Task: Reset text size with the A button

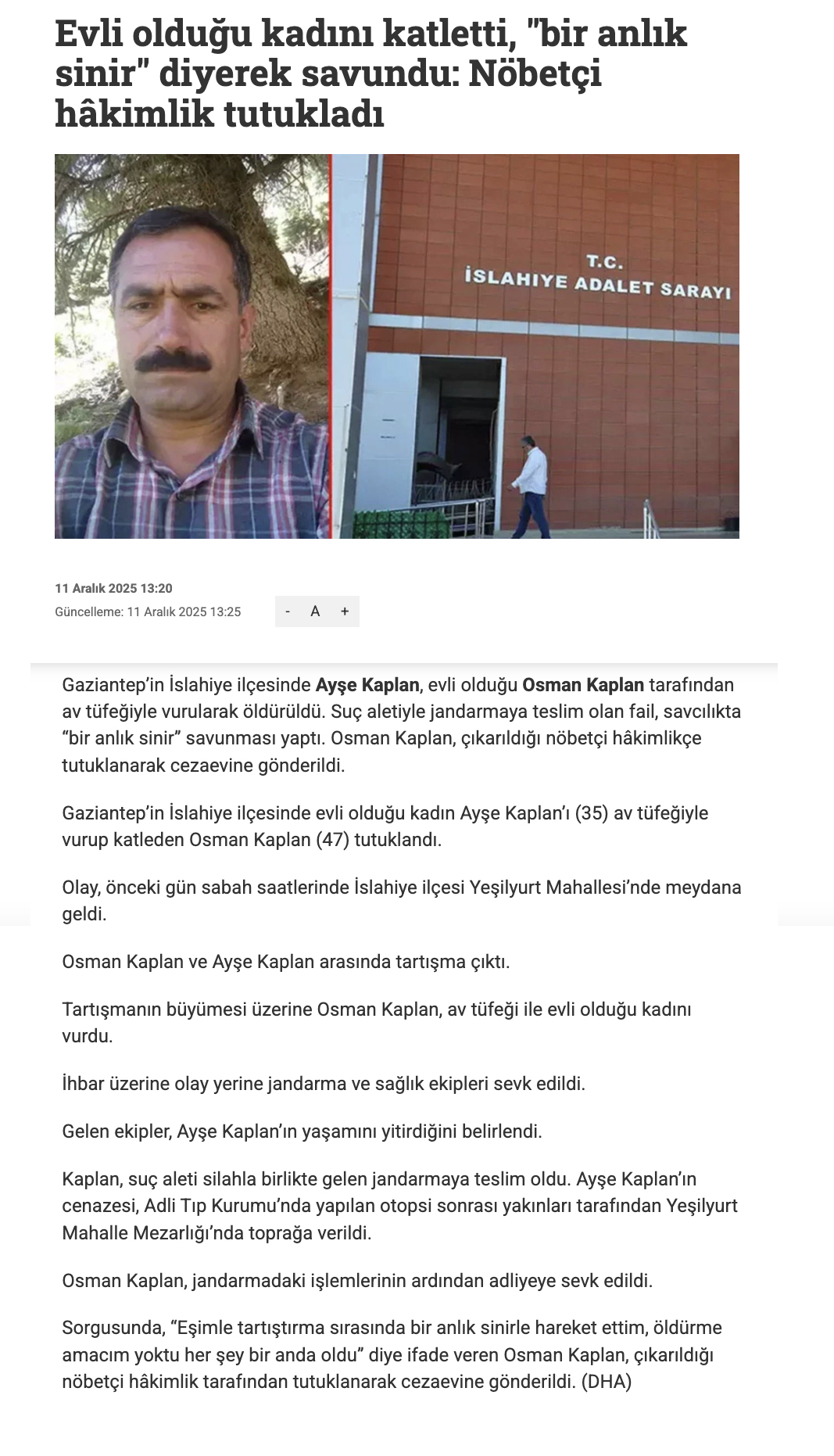Action: coord(316,611)
